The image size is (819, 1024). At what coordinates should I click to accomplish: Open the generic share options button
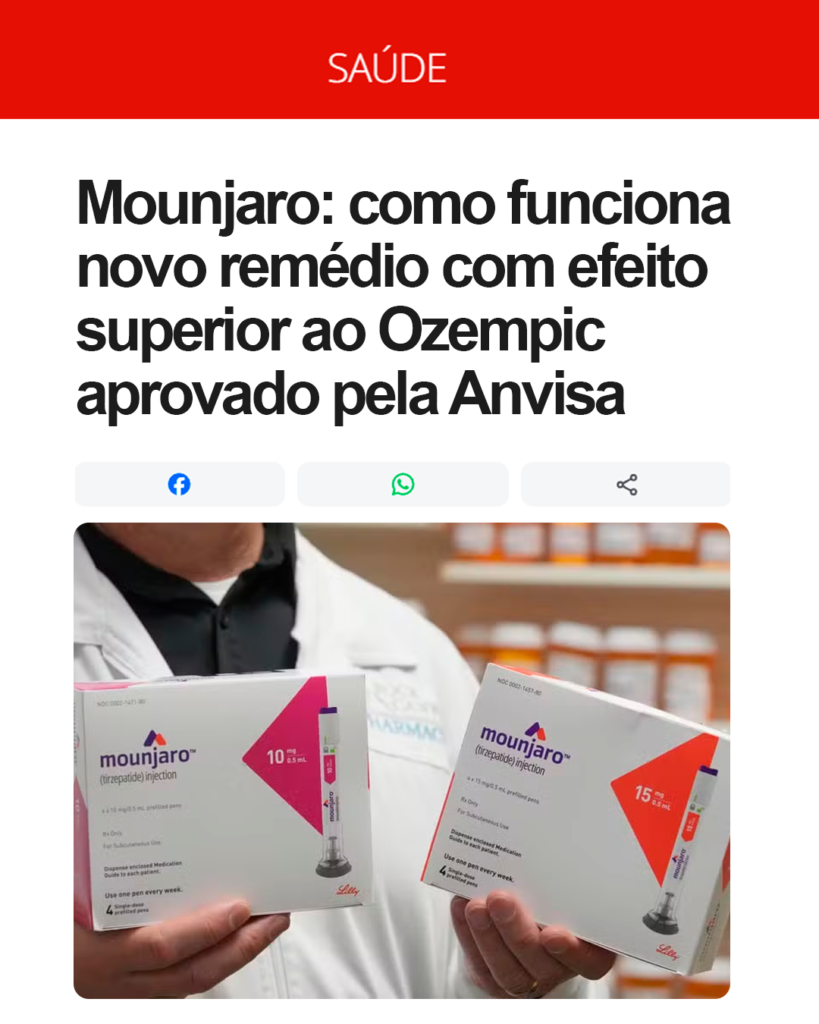626,485
